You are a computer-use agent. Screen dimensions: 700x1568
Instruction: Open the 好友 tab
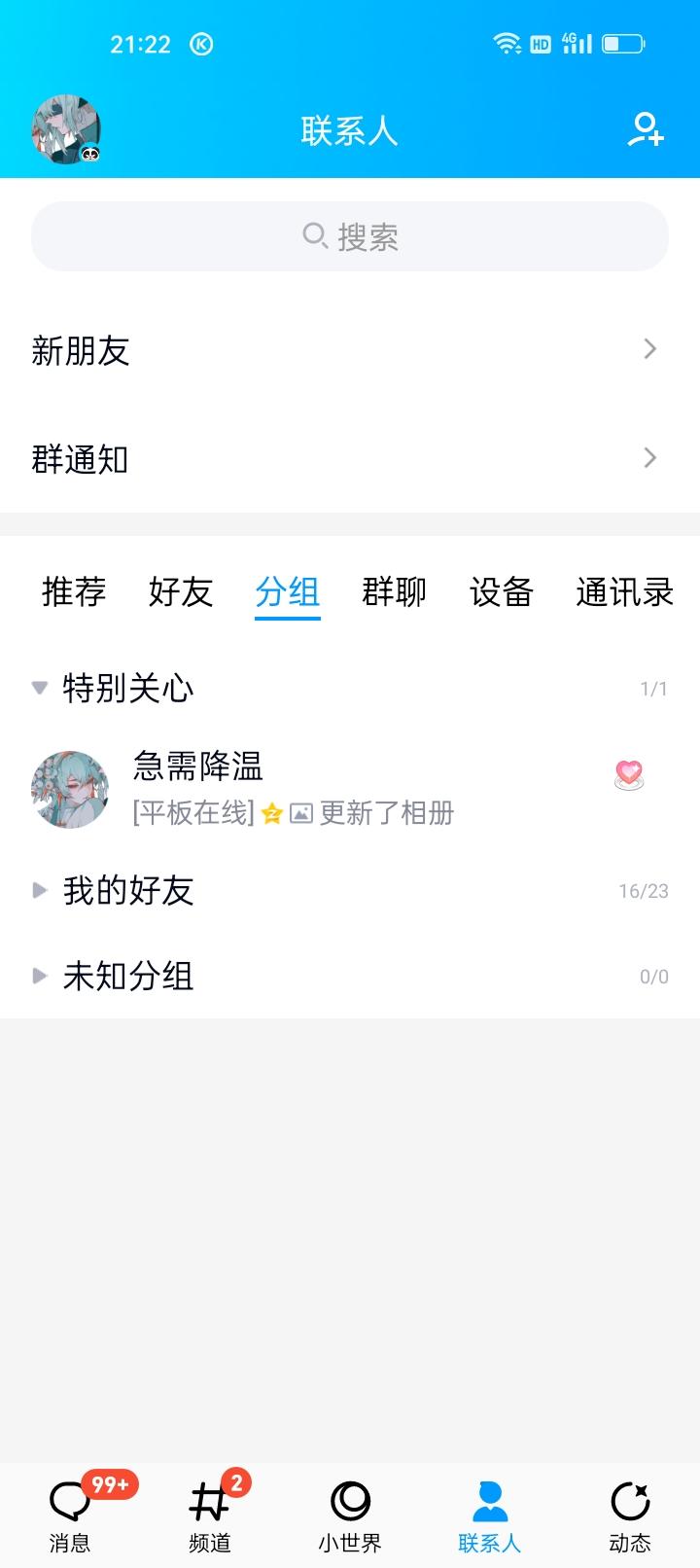[x=180, y=593]
